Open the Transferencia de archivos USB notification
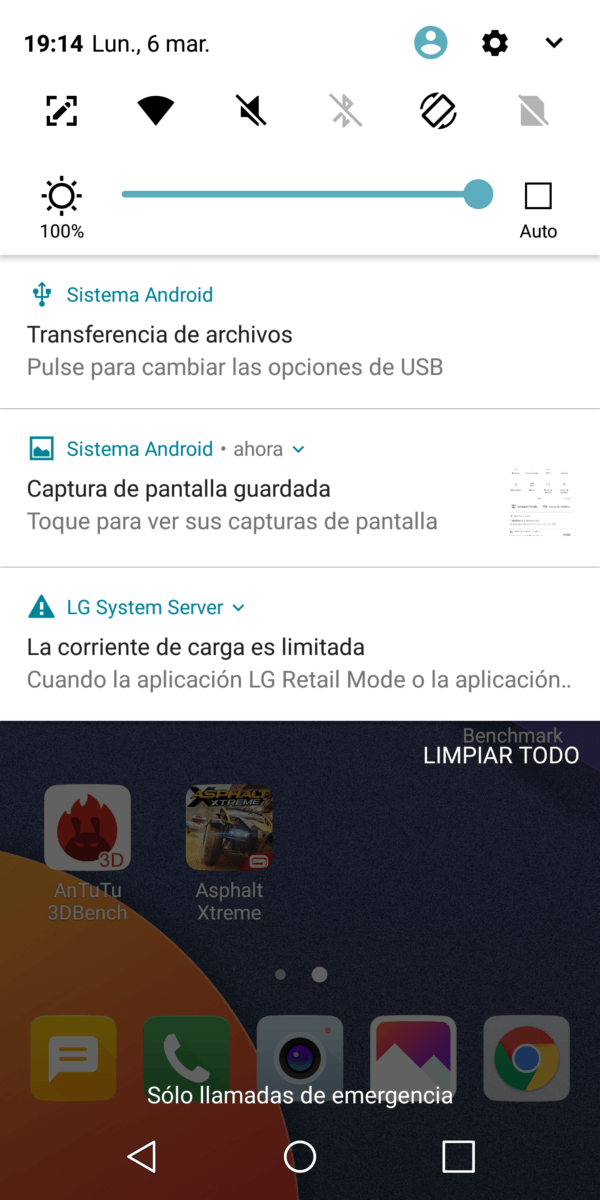This screenshot has height=1200, width=600. point(235,350)
